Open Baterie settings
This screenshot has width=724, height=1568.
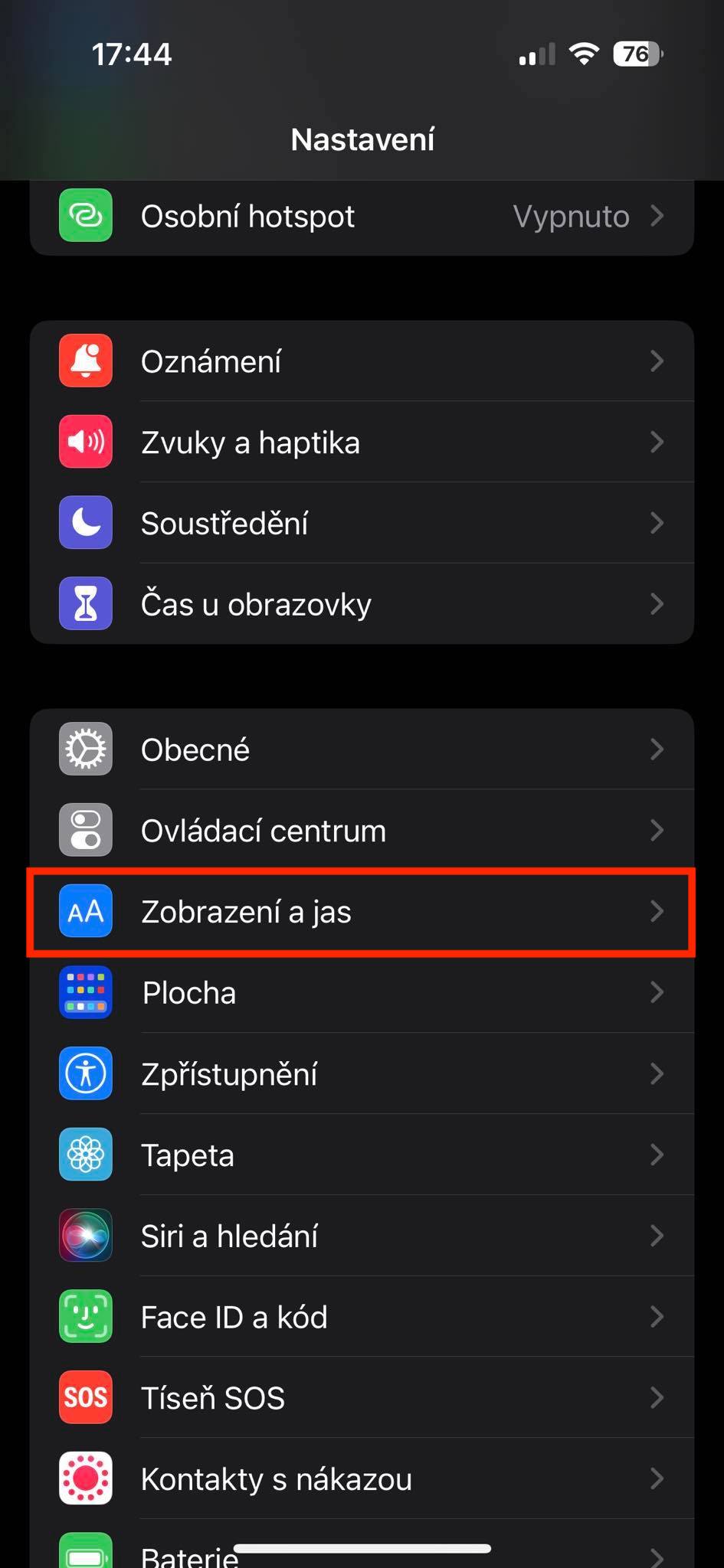362,1546
